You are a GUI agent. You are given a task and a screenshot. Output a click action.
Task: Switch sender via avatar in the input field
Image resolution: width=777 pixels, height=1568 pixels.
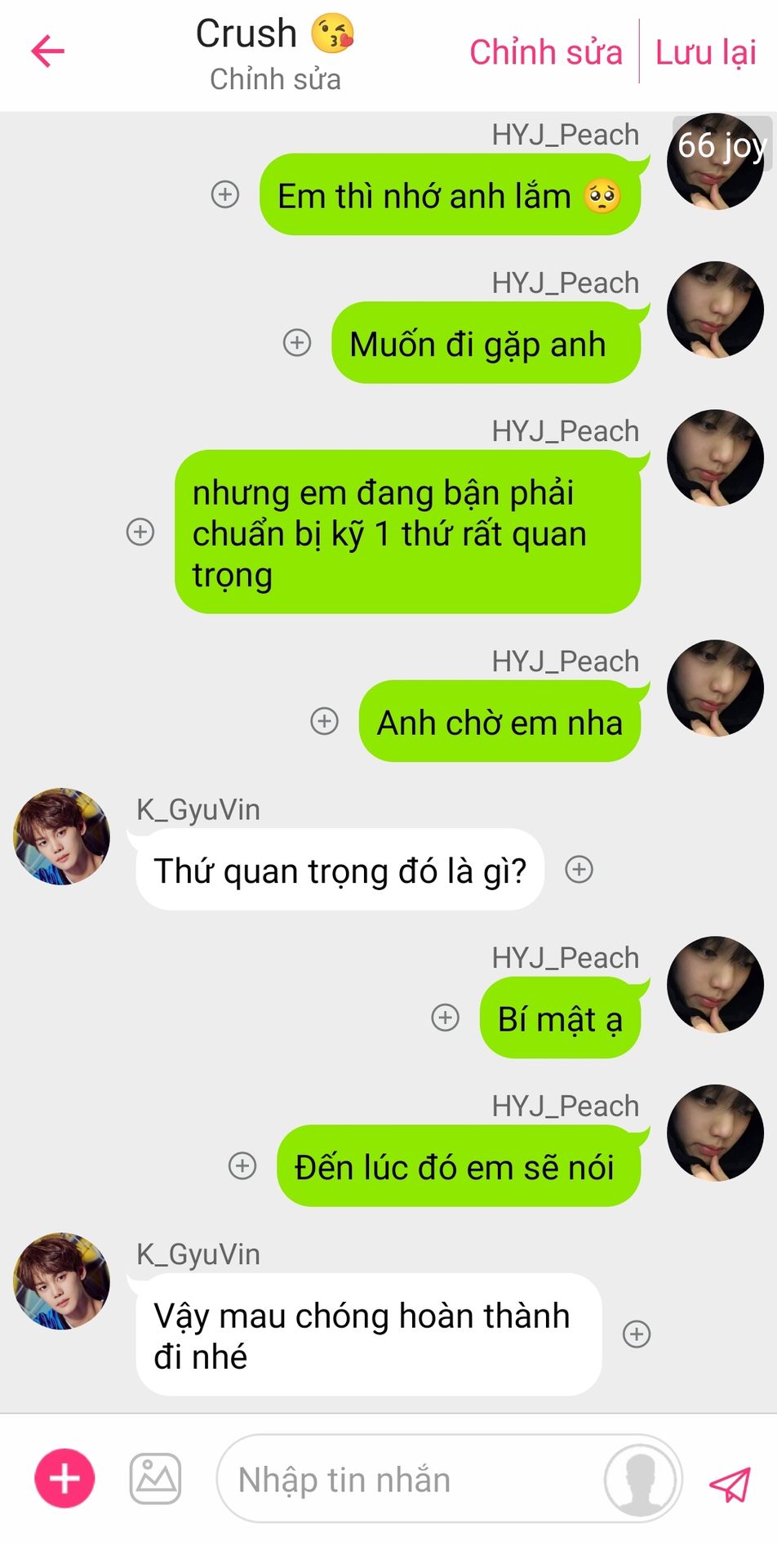(641, 1479)
